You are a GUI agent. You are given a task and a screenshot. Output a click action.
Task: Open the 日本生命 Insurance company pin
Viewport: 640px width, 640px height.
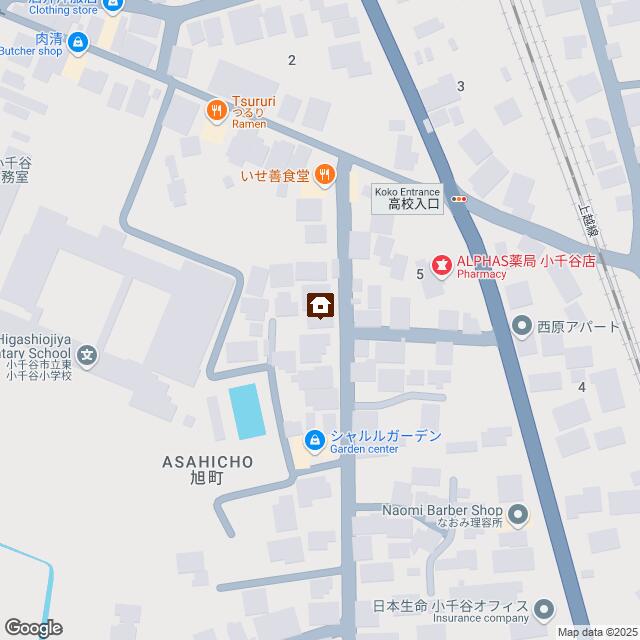544,609
